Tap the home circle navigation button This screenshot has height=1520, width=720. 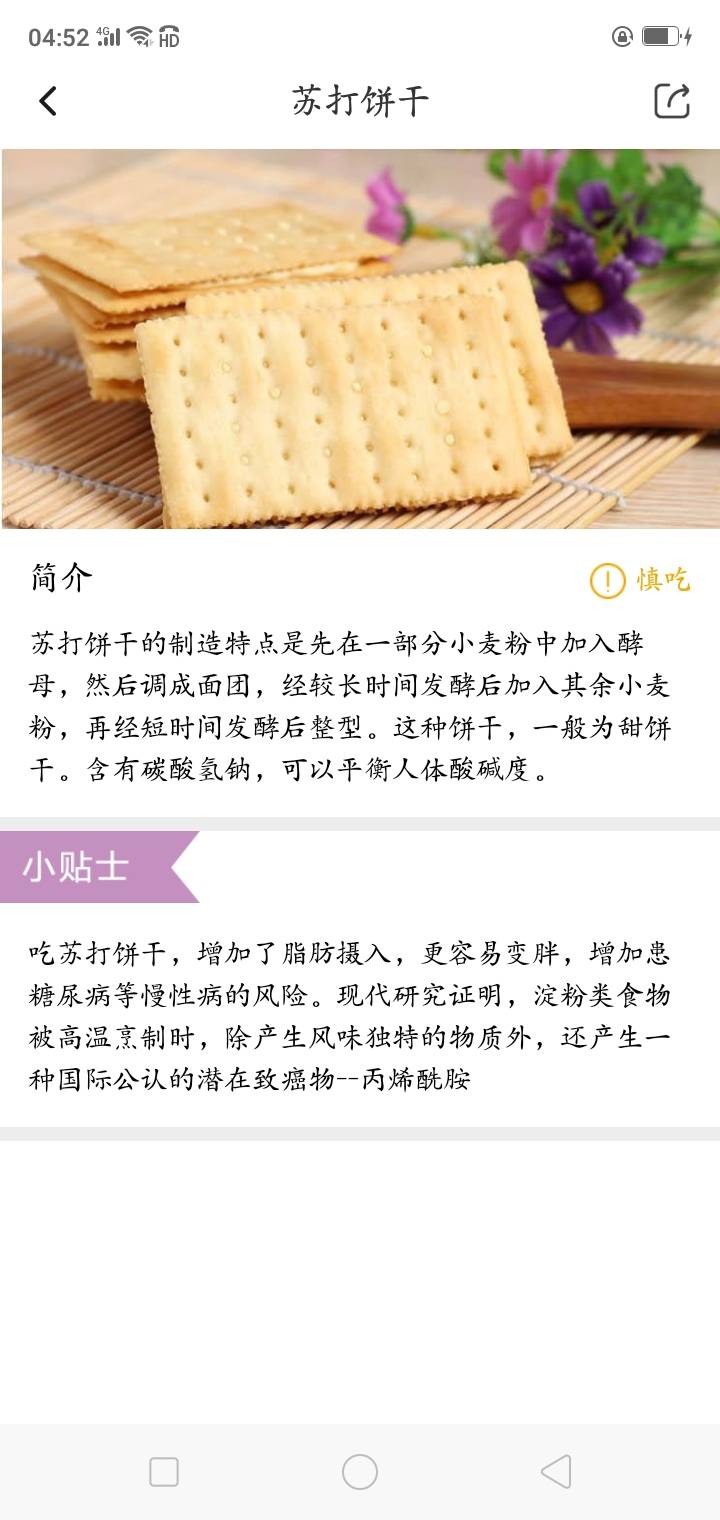(360, 1472)
